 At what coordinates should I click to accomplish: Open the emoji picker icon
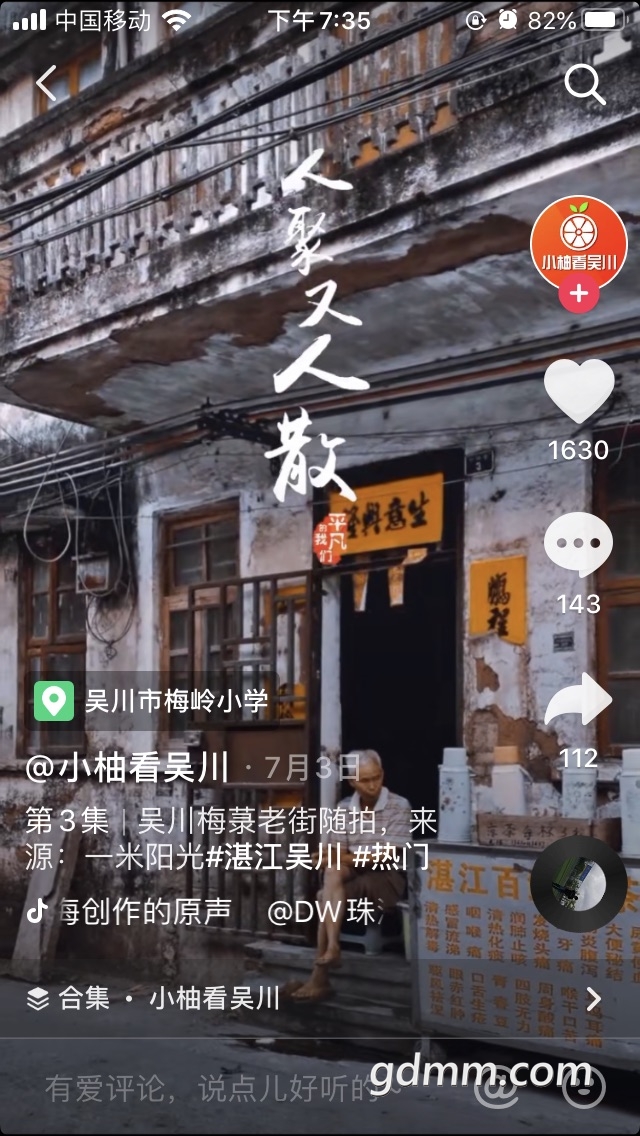[583, 1087]
